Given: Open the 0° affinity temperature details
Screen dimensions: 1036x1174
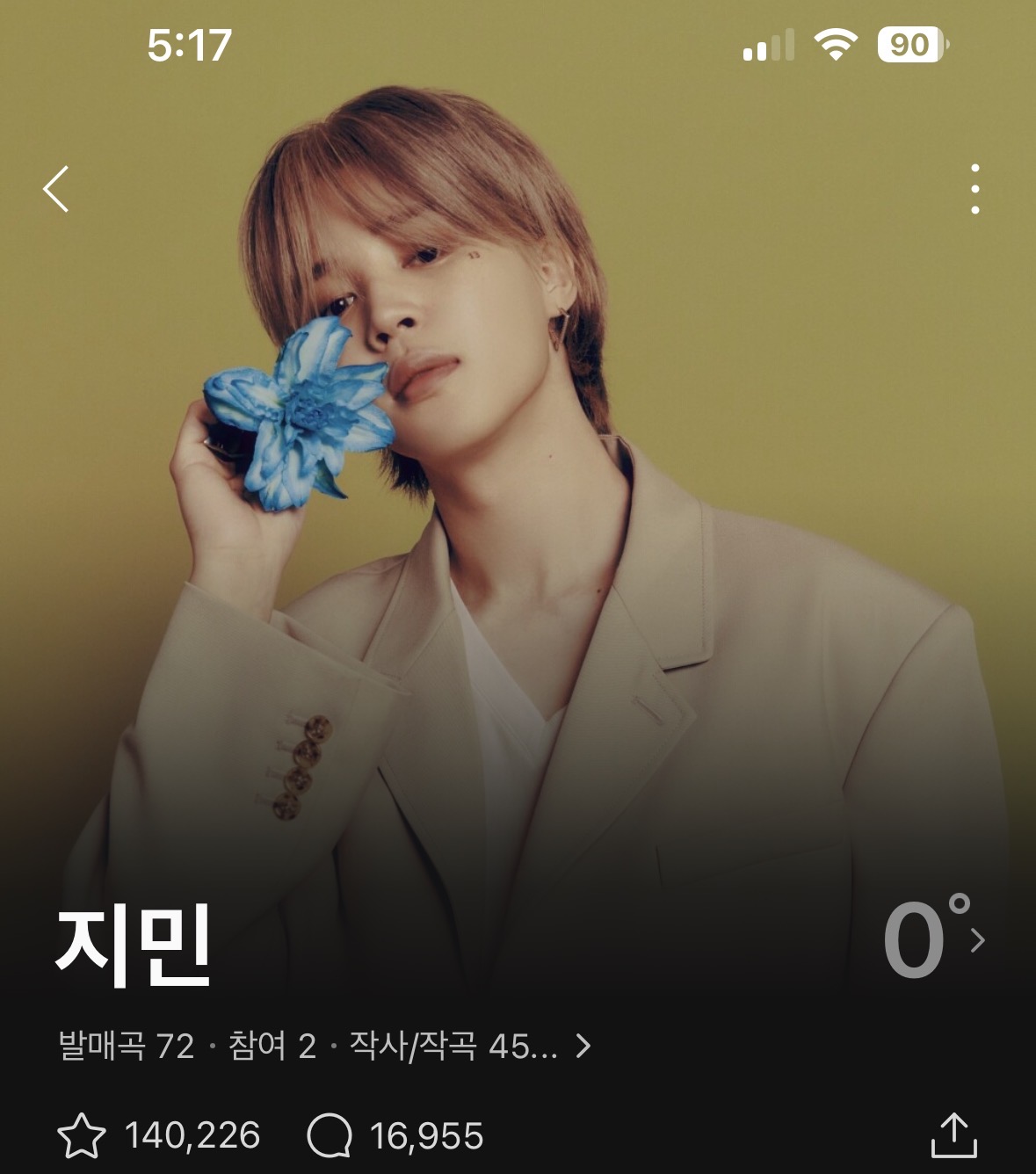Looking at the screenshot, I should tap(933, 940).
